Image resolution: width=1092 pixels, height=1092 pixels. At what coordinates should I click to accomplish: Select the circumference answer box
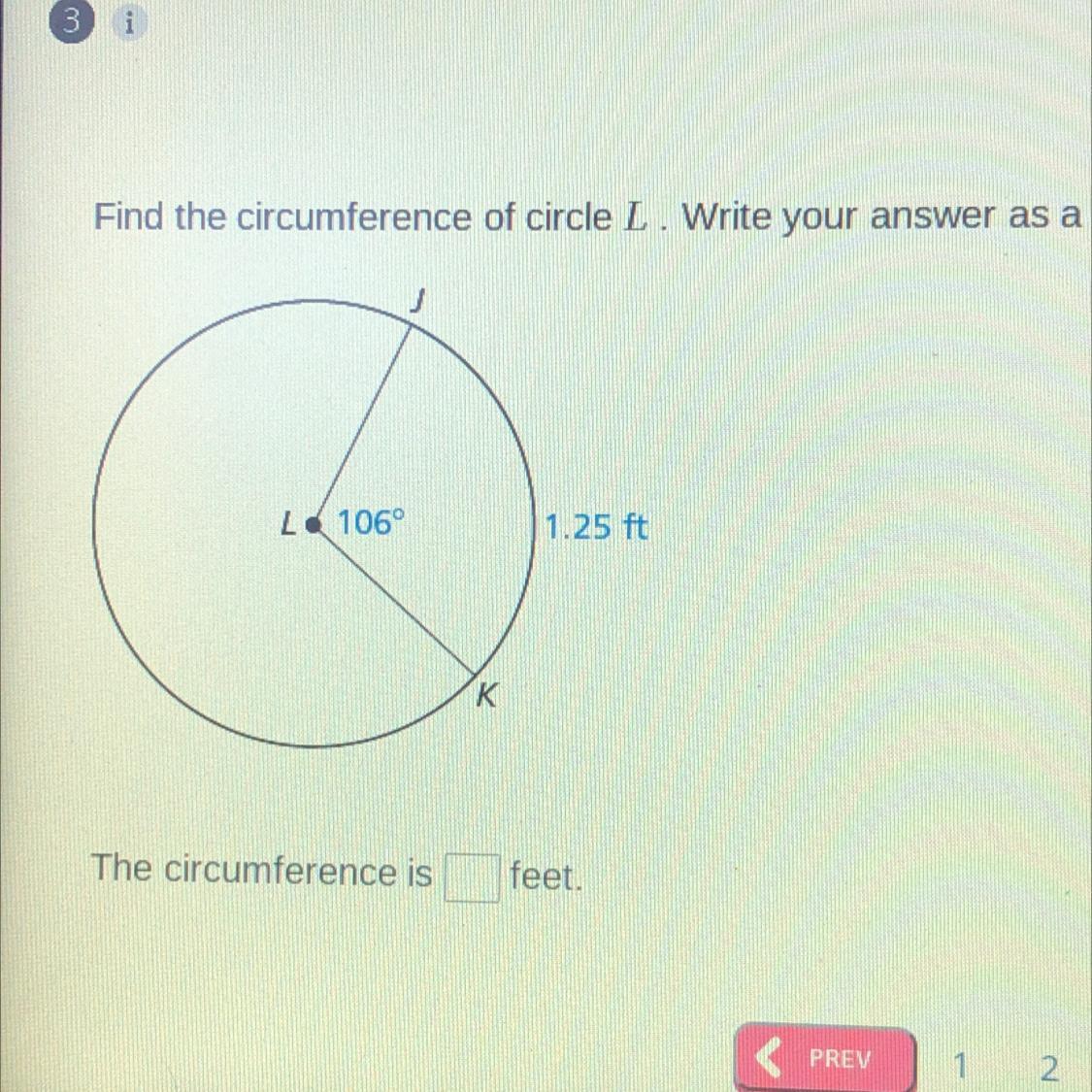tap(472, 877)
